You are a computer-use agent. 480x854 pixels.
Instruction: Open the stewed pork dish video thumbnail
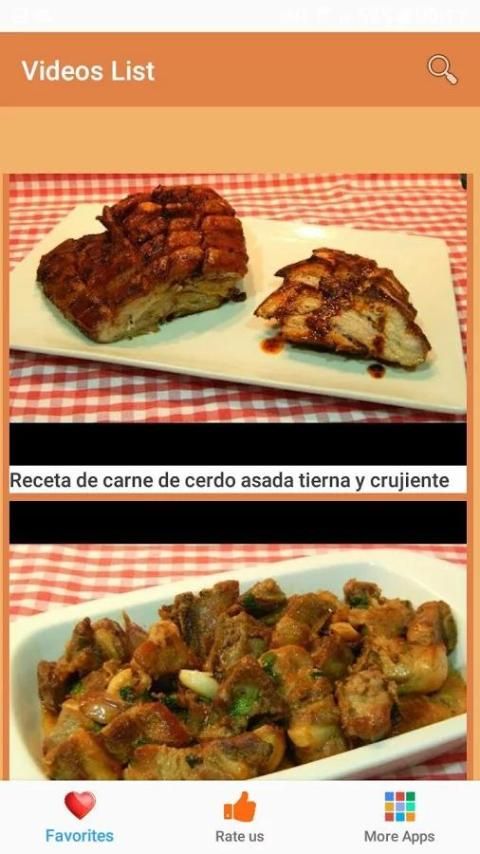238,662
